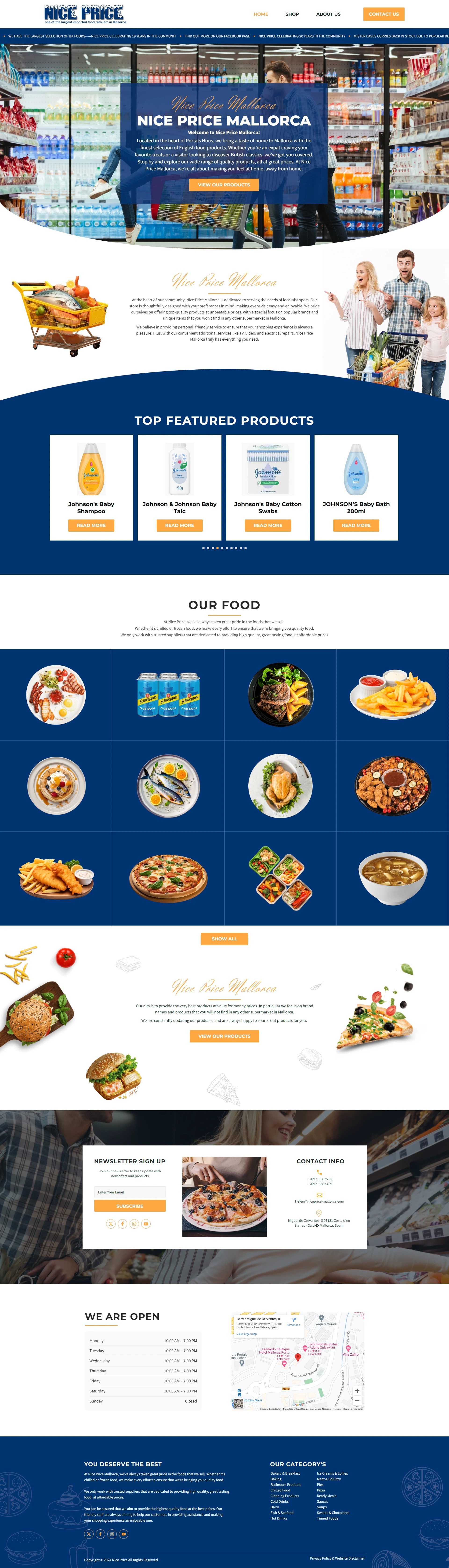Tap the orange Contact Us button
The height and width of the screenshot is (1568, 449).
[383, 14]
